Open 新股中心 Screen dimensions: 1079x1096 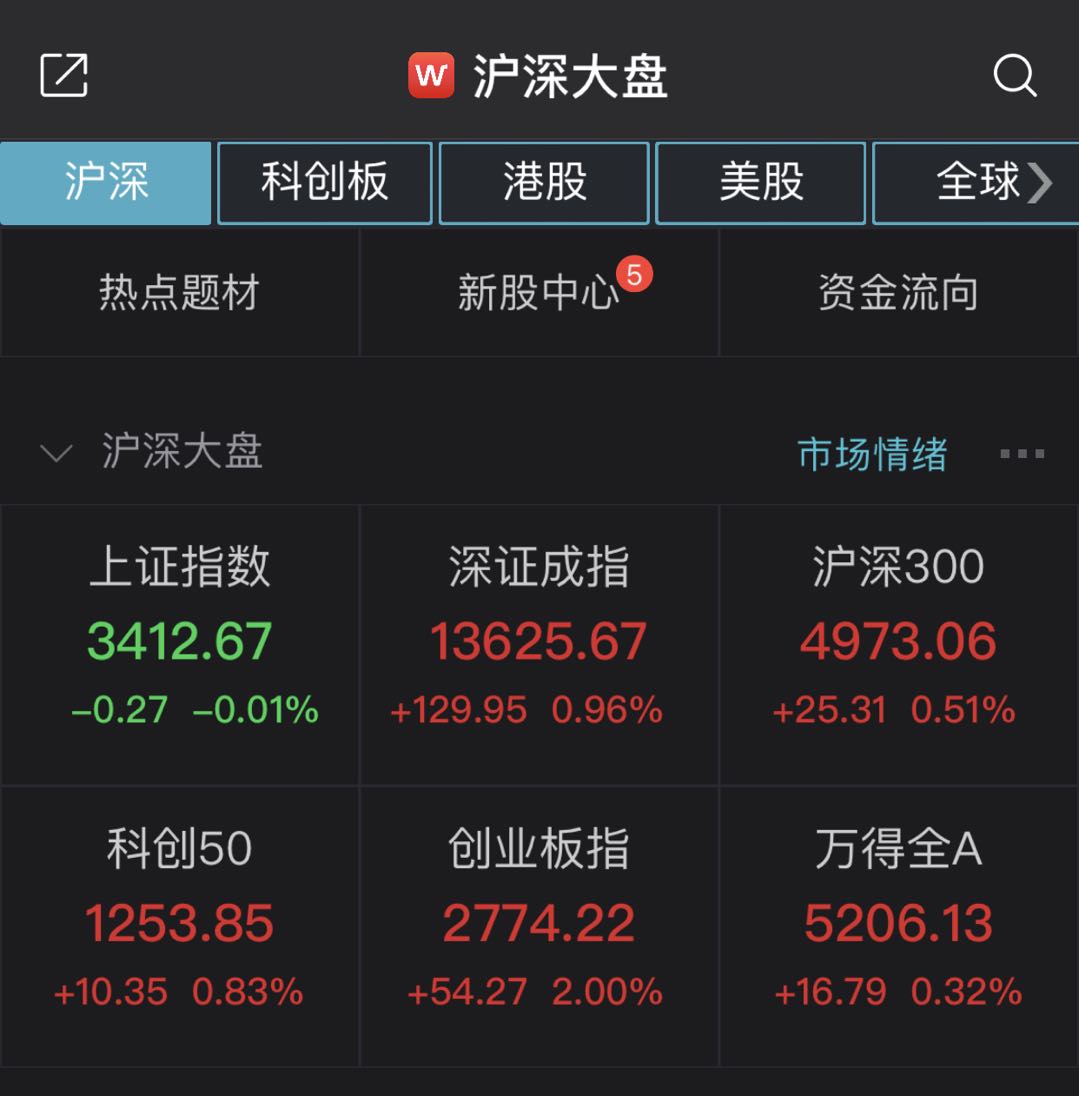(539, 293)
